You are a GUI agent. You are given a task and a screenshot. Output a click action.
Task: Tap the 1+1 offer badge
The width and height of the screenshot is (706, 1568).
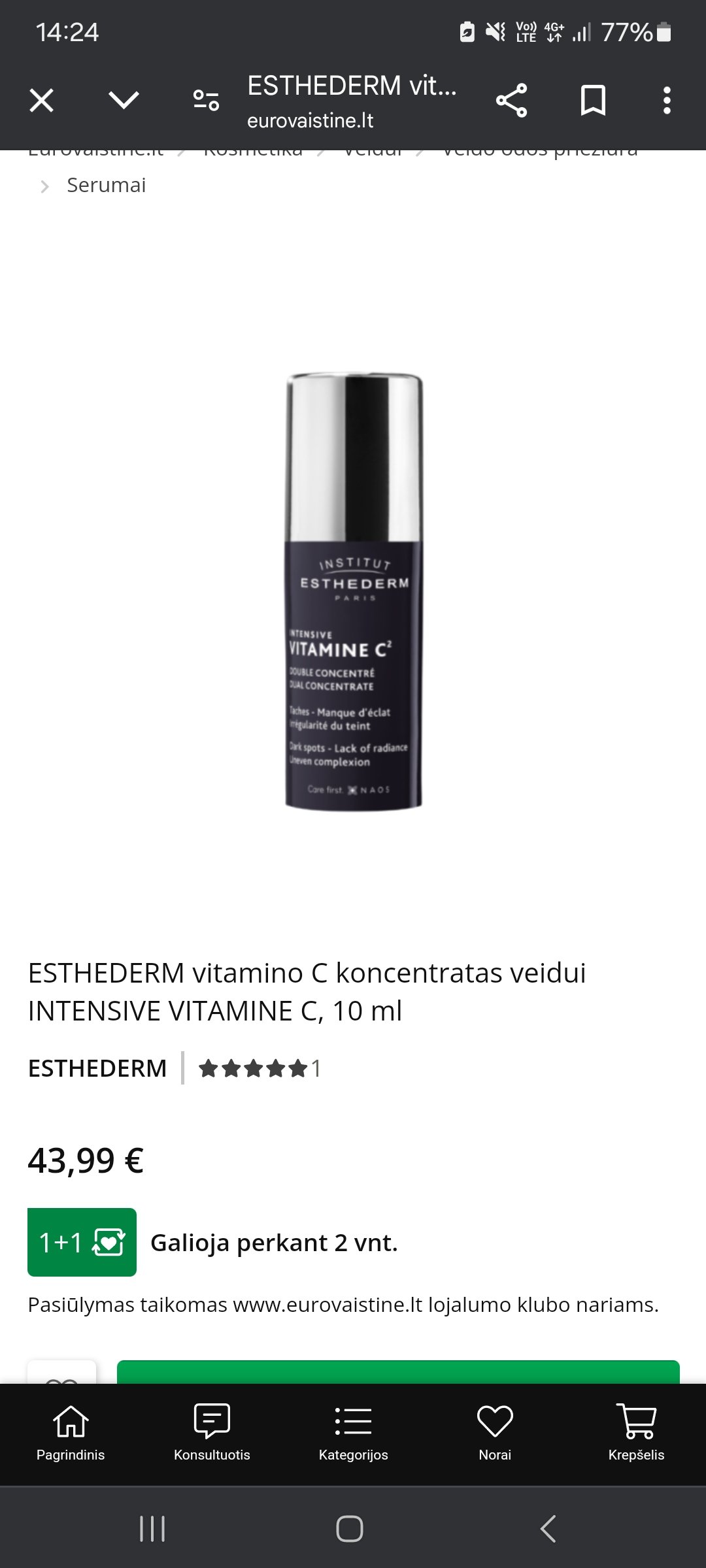point(82,1242)
